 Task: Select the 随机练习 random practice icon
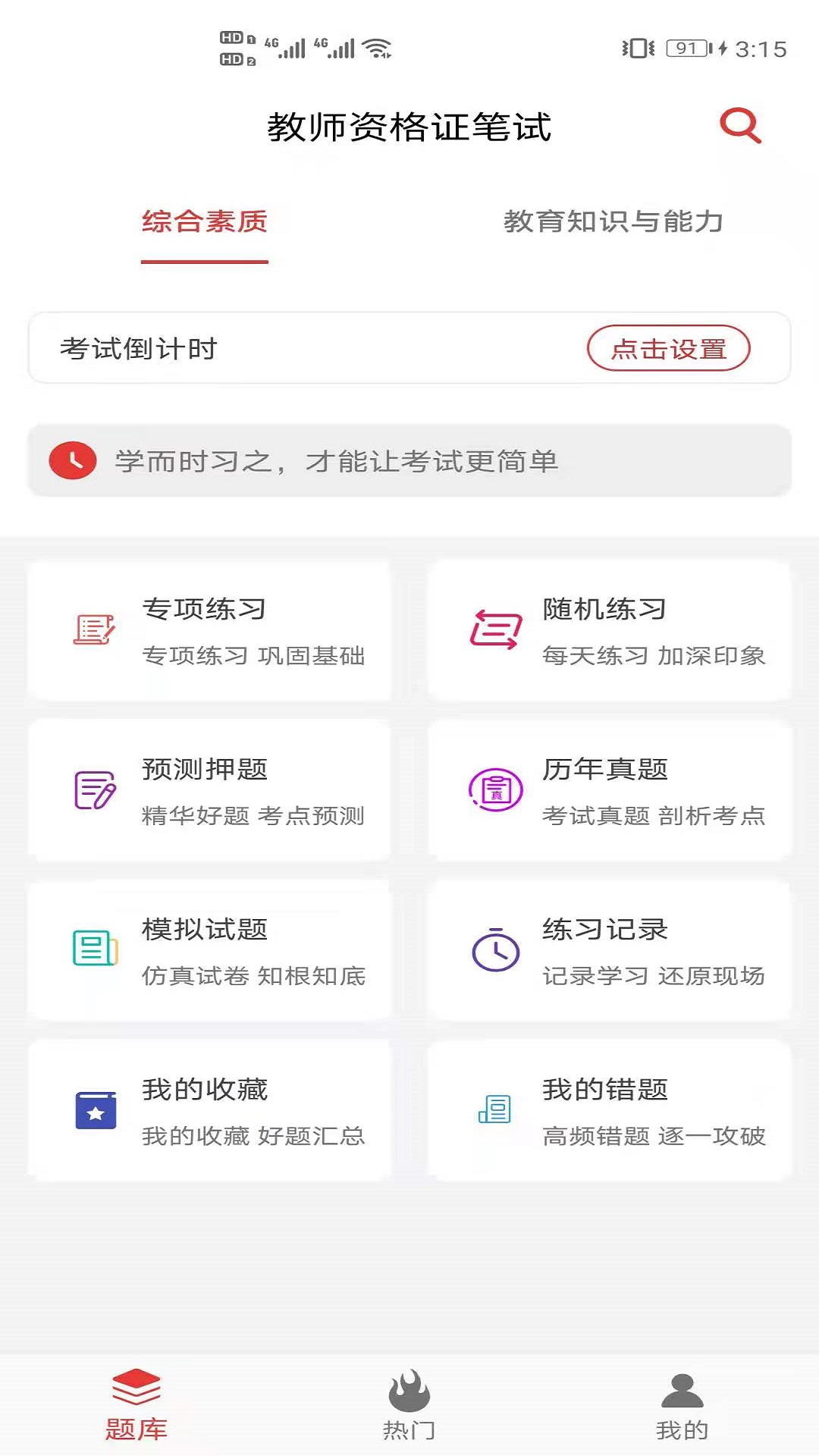pyautogui.click(x=494, y=631)
